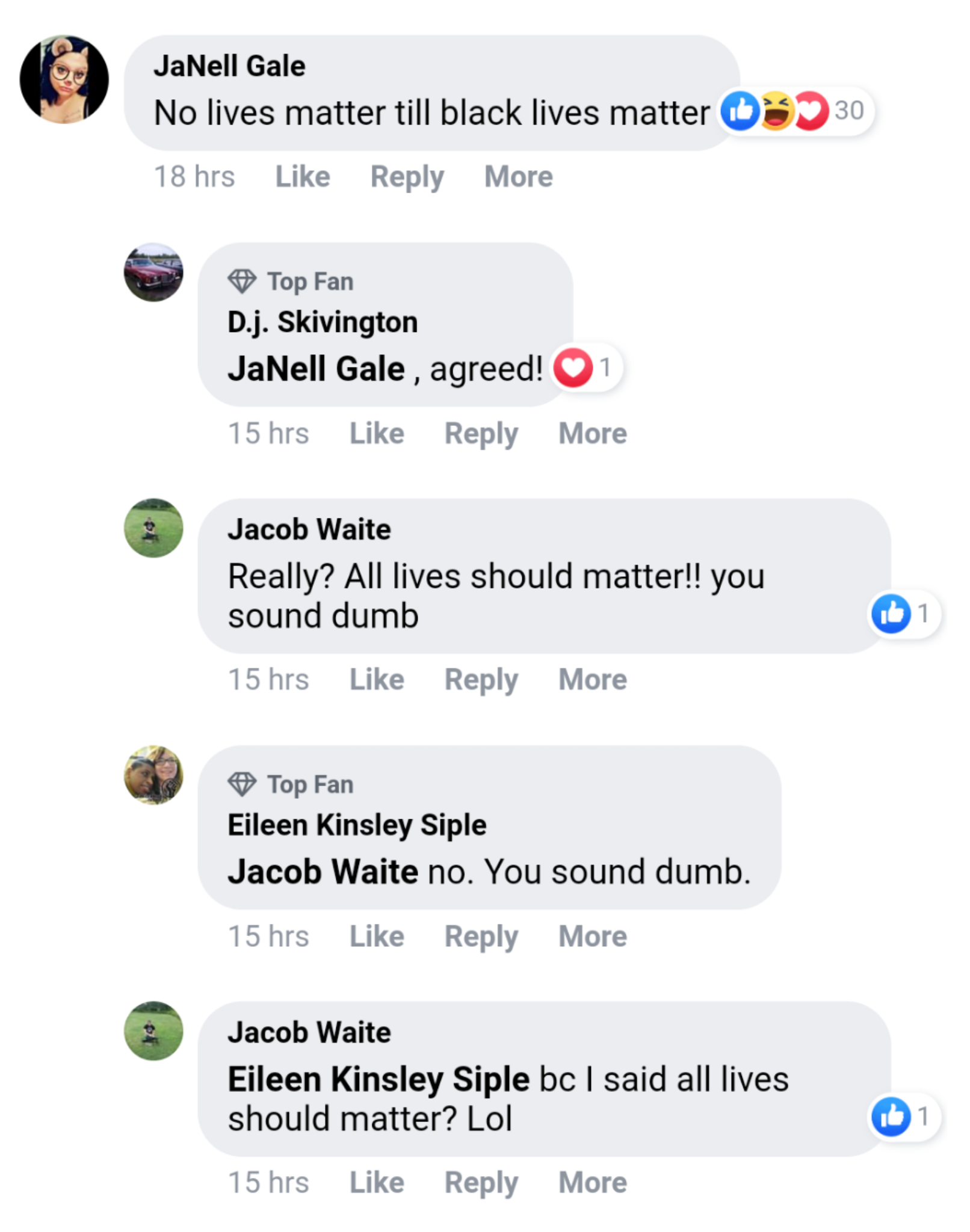Open More options under Eileen Kinsley Siple's comment
Viewport: 970px width, 1232px height.
(592, 937)
